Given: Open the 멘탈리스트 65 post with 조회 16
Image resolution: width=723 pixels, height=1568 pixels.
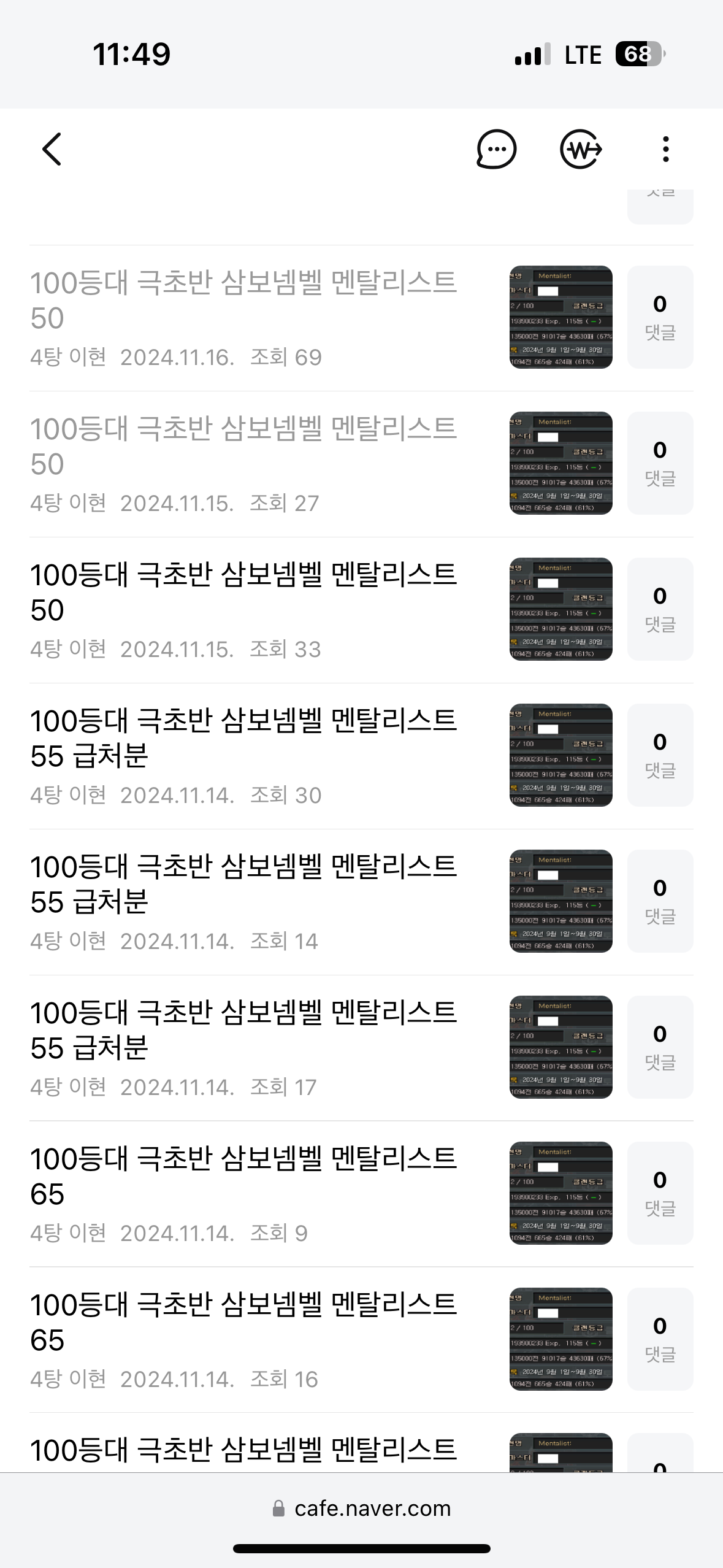Looking at the screenshot, I should 243,1322.
